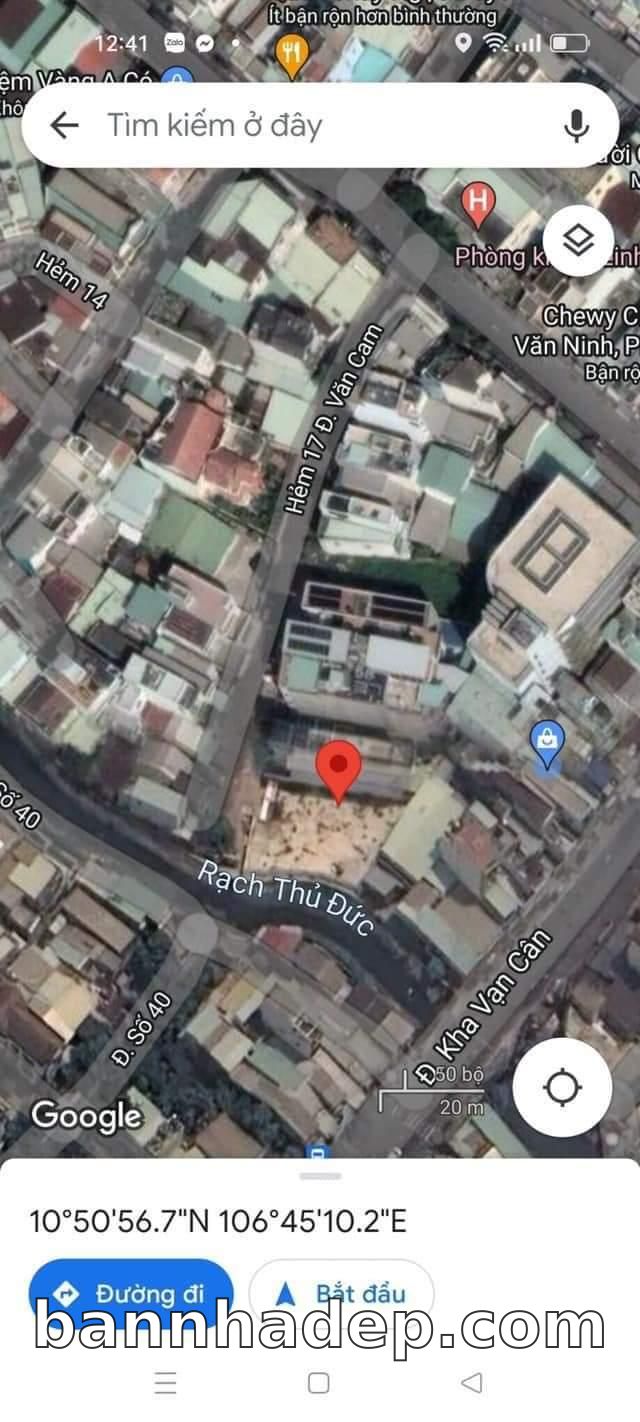Tap the system back navigation button
The image size is (640, 1422).
pyautogui.click(x=472, y=1383)
